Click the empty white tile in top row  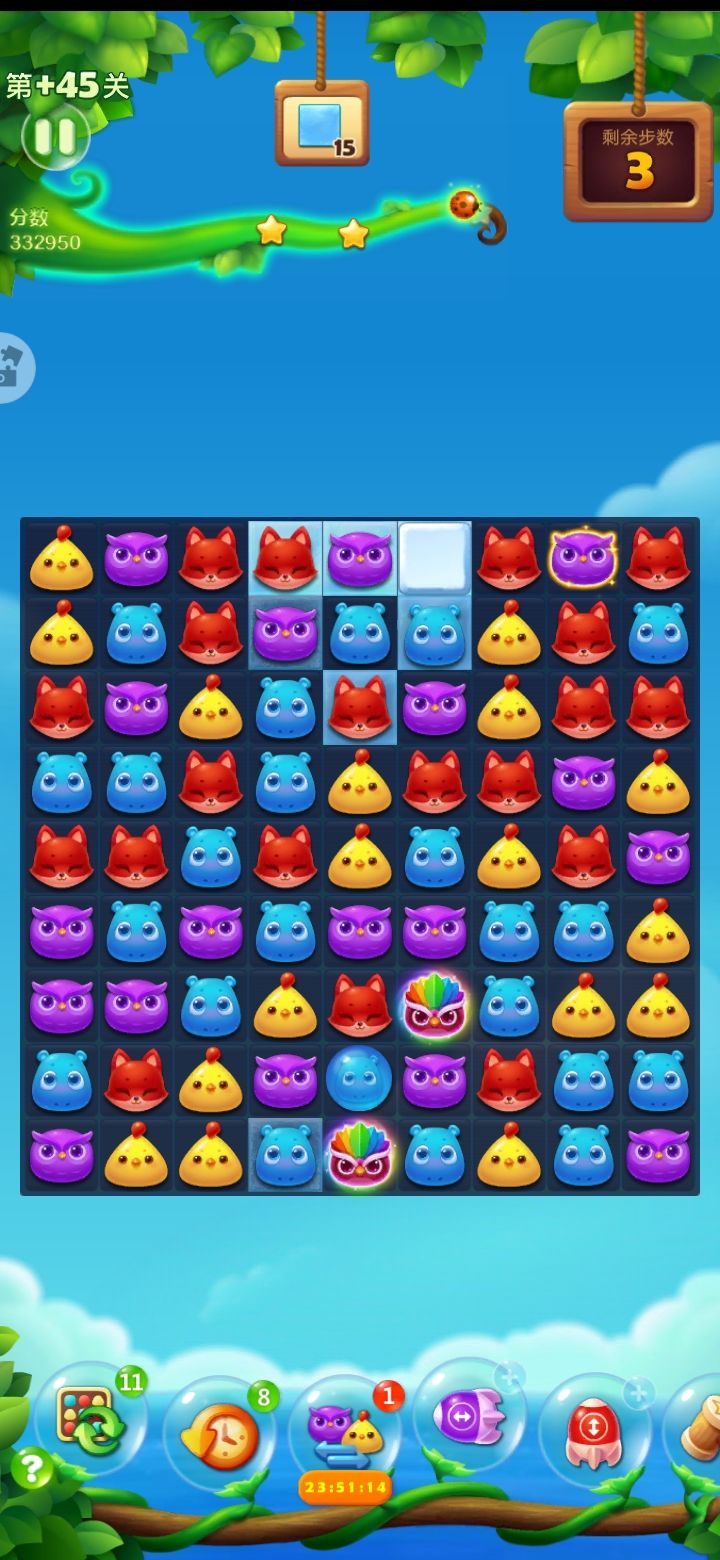(x=435, y=558)
